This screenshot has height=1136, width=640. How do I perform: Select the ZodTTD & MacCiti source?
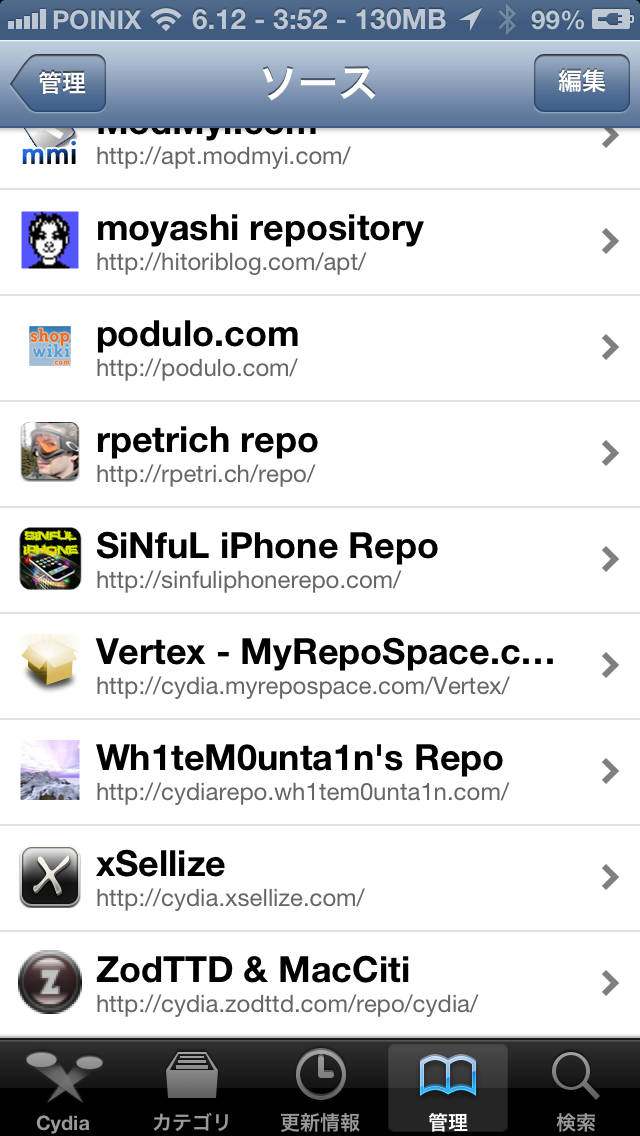point(320,983)
